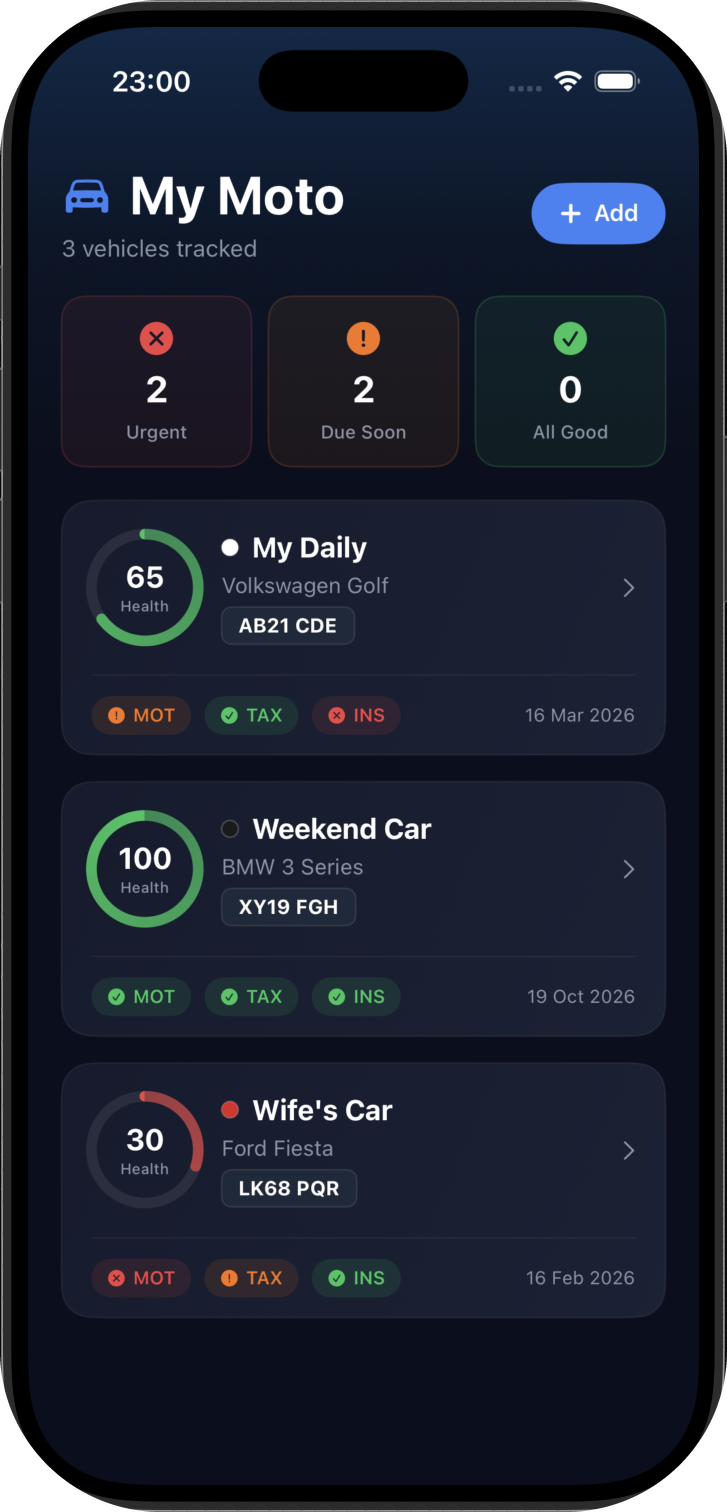Select the status dot beside My Daily
The width and height of the screenshot is (727, 1512).
point(230,547)
